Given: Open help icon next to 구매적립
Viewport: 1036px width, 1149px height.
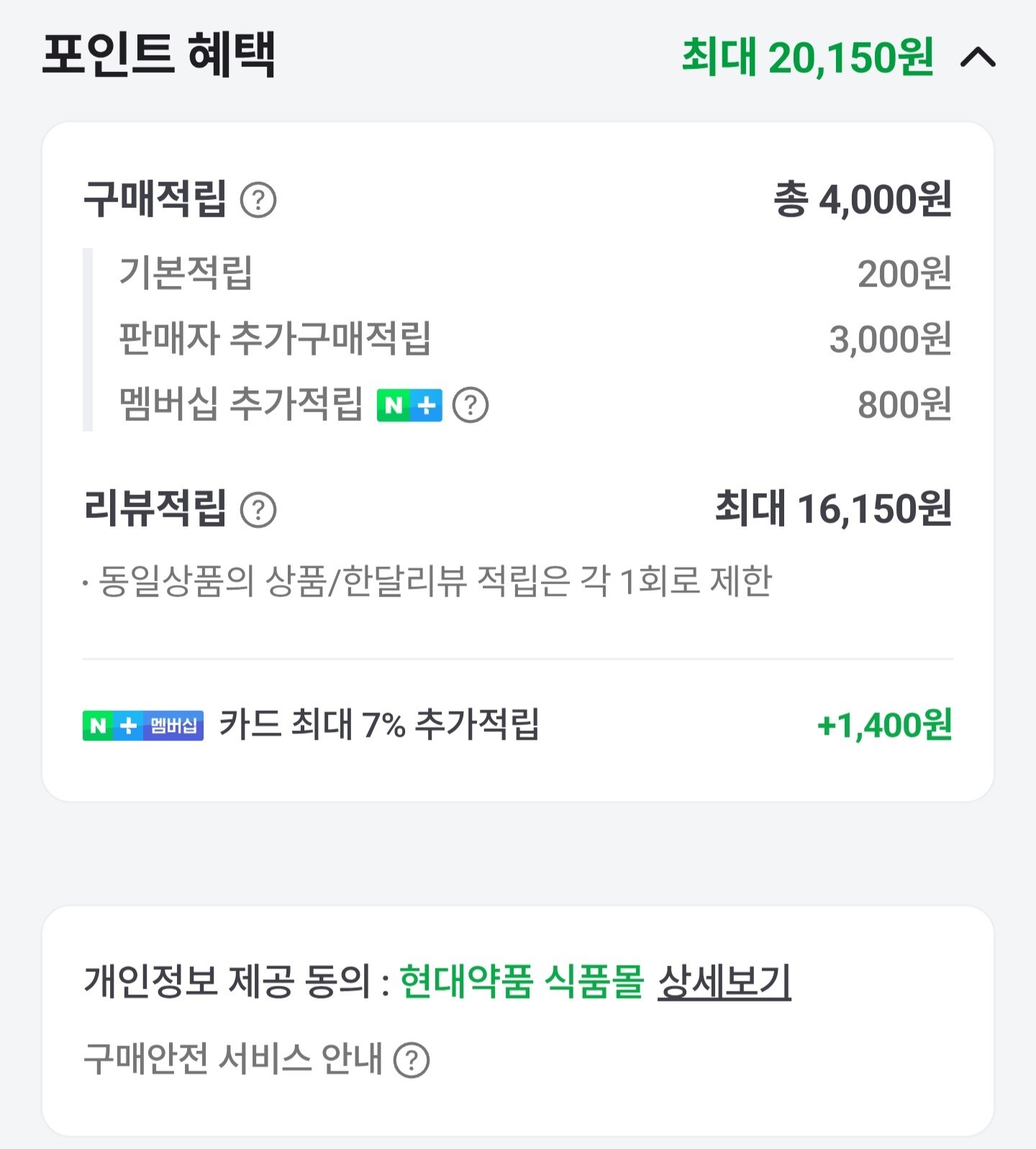Looking at the screenshot, I should [258, 200].
